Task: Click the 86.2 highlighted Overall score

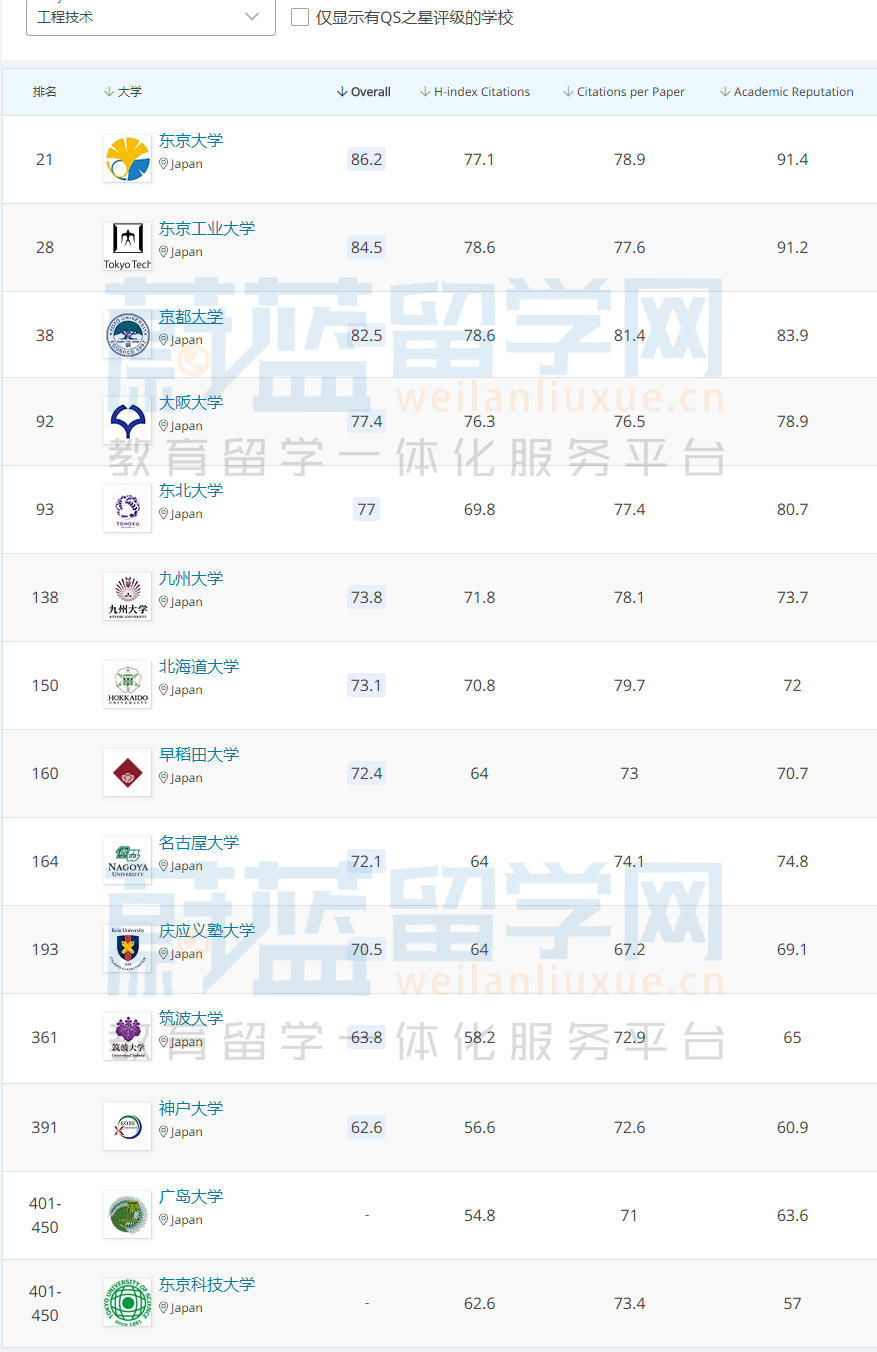Action: (x=365, y=158)
